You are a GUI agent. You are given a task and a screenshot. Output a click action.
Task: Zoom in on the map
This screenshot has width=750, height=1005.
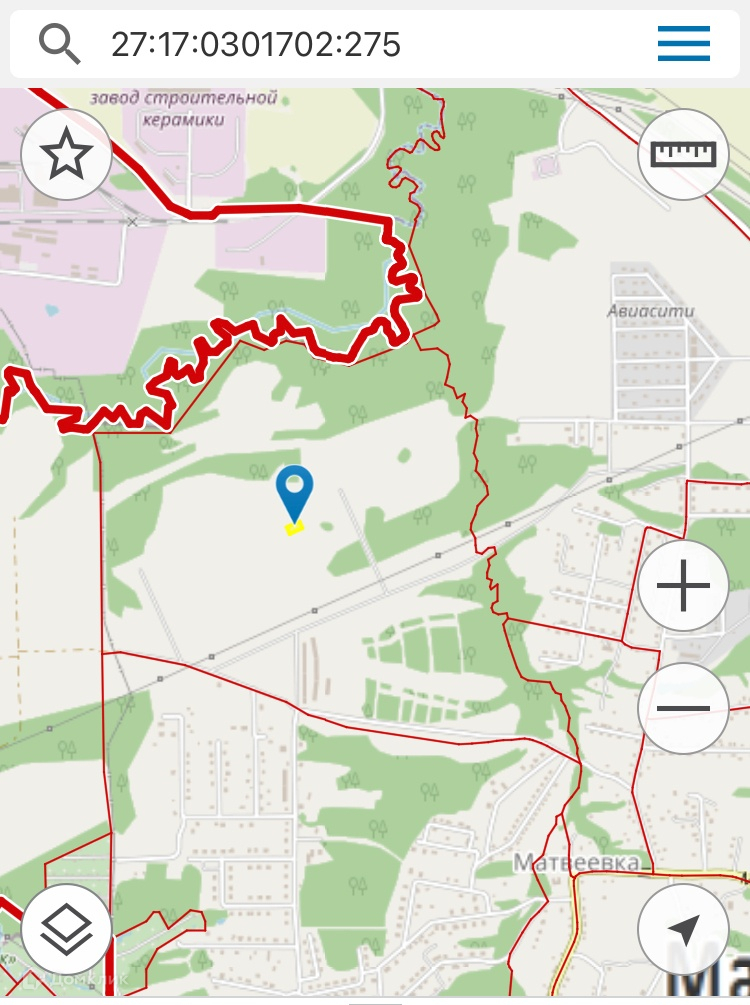[x=684, y=587]
